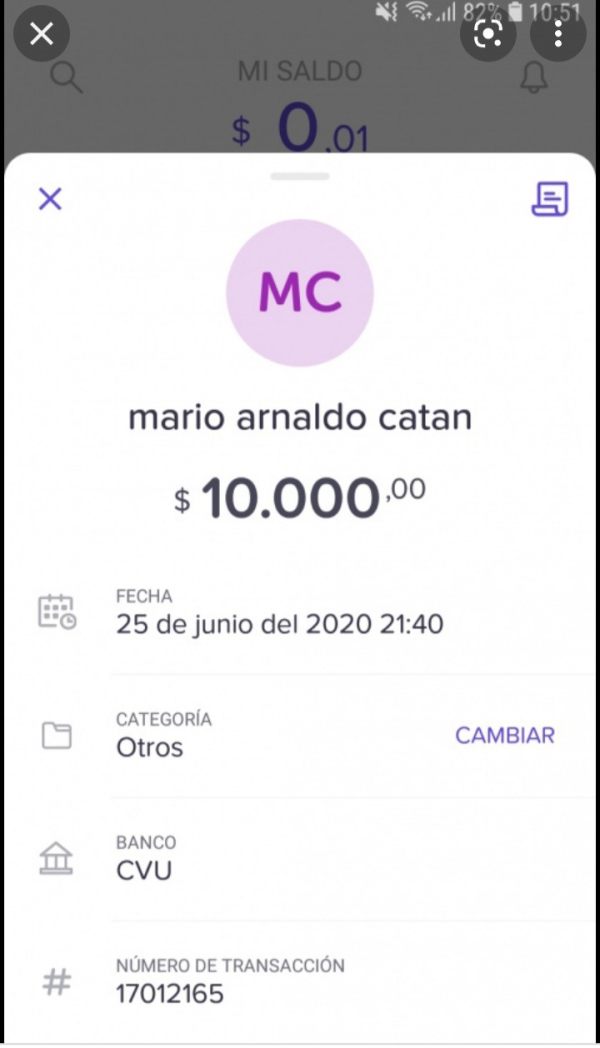Open the transaction receipt icon
The height and width of the screenshot is (1048, 600).
[549, 199]
